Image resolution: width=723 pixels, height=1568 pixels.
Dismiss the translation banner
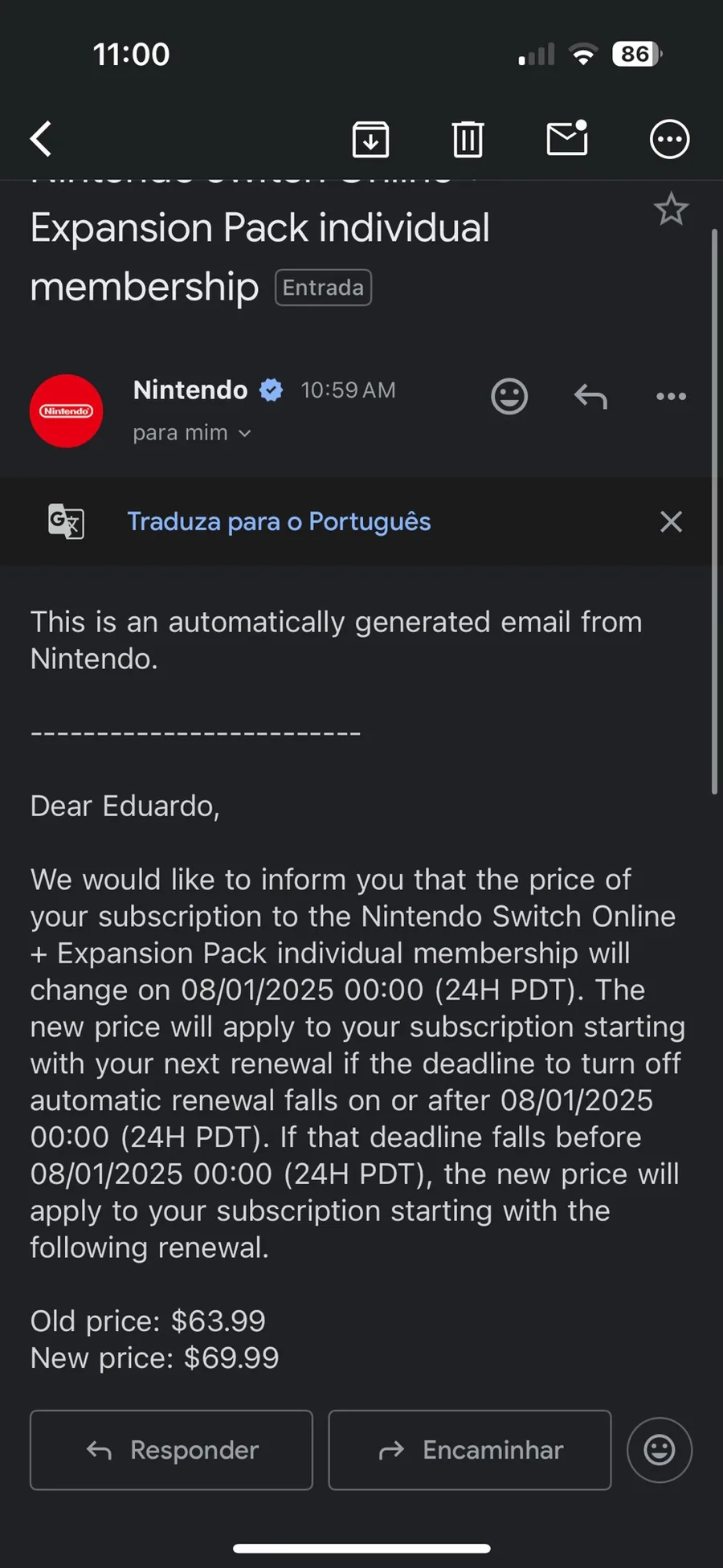coord(671,521)
